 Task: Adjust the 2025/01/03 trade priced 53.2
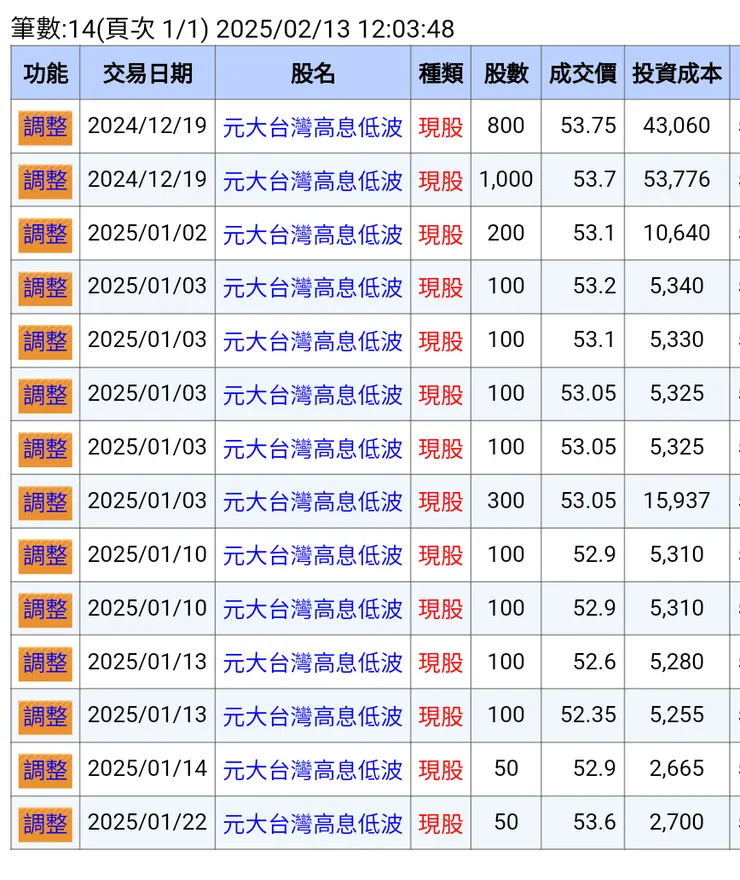[45, 288]
